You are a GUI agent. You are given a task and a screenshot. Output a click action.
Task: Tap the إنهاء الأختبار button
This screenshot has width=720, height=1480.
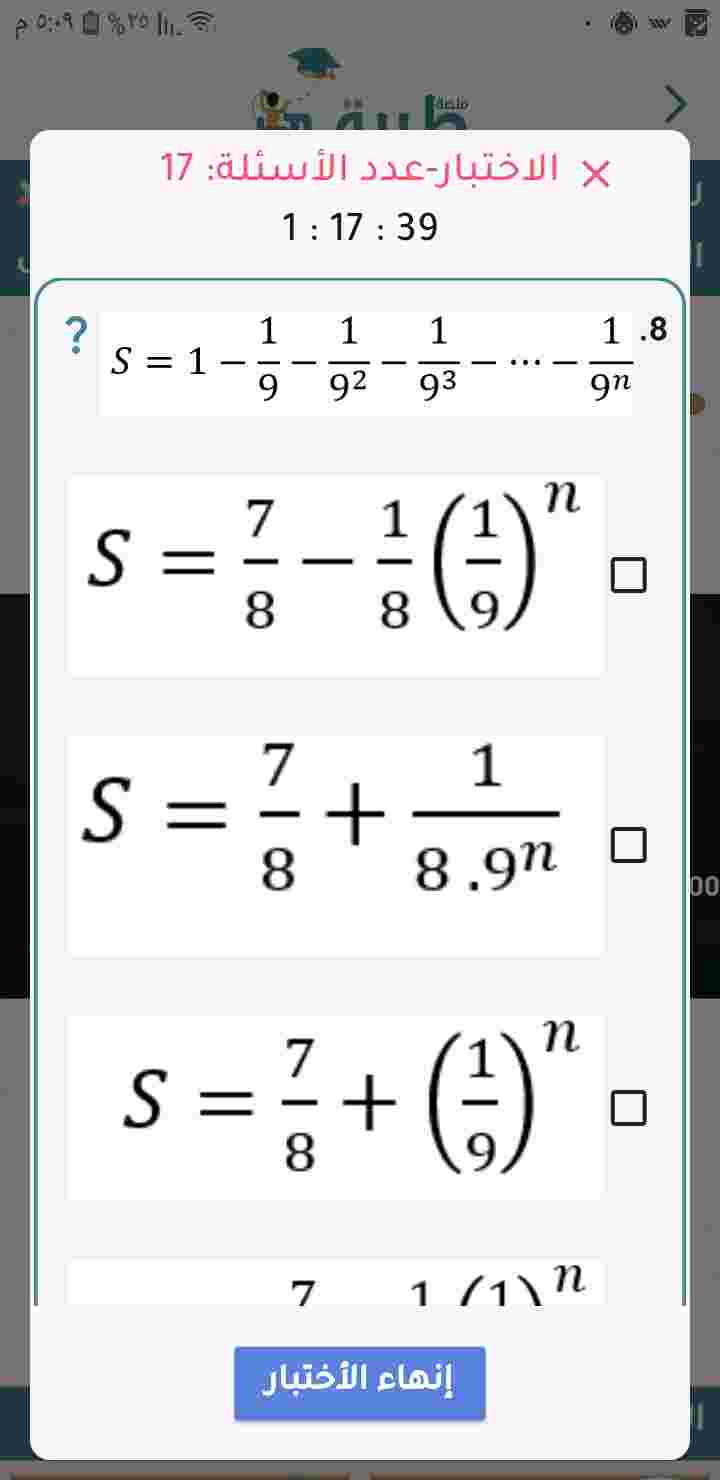pos(359,1382)
